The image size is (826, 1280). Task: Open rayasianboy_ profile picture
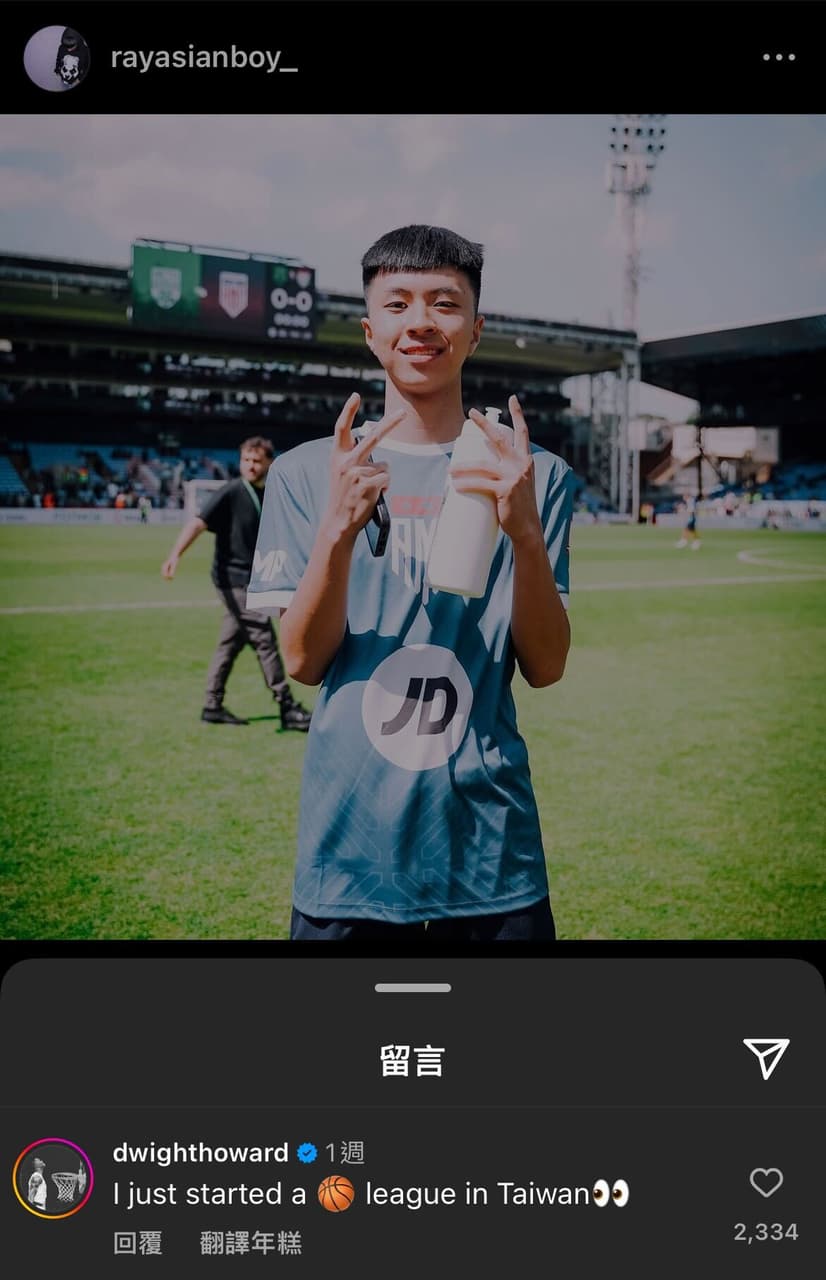56,58
